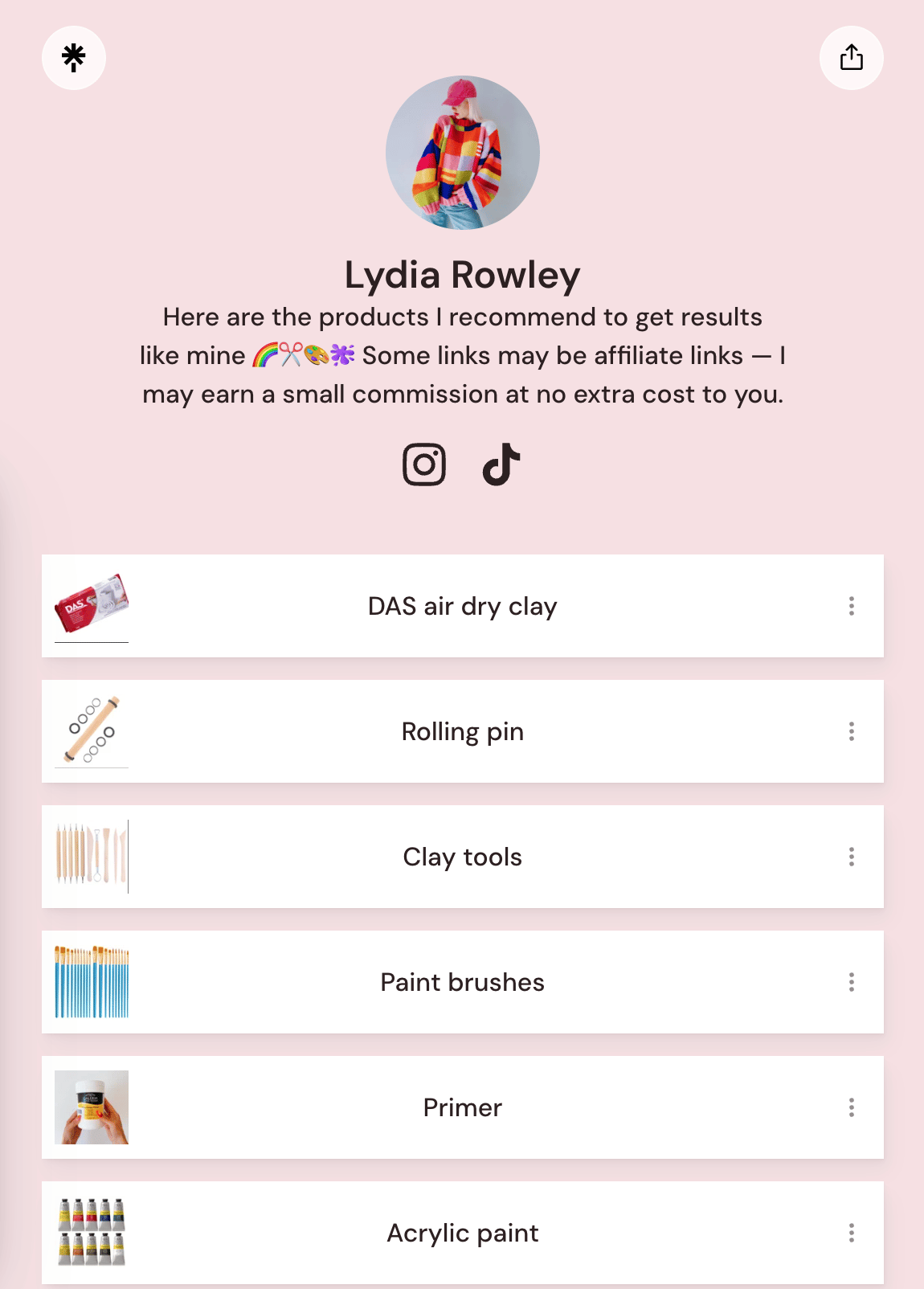Open the Paint brushes product link

click(x=462, y=982)
